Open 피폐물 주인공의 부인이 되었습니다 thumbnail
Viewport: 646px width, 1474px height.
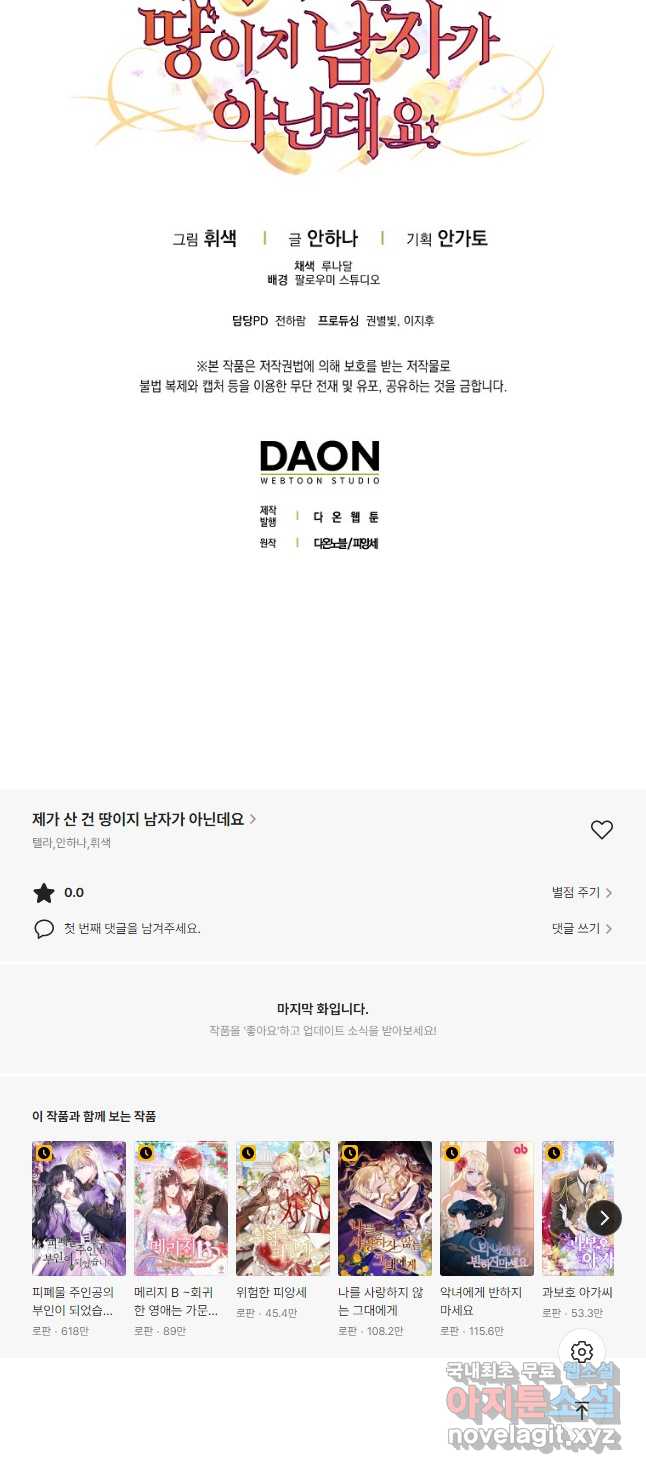[x=79, y=1209]
